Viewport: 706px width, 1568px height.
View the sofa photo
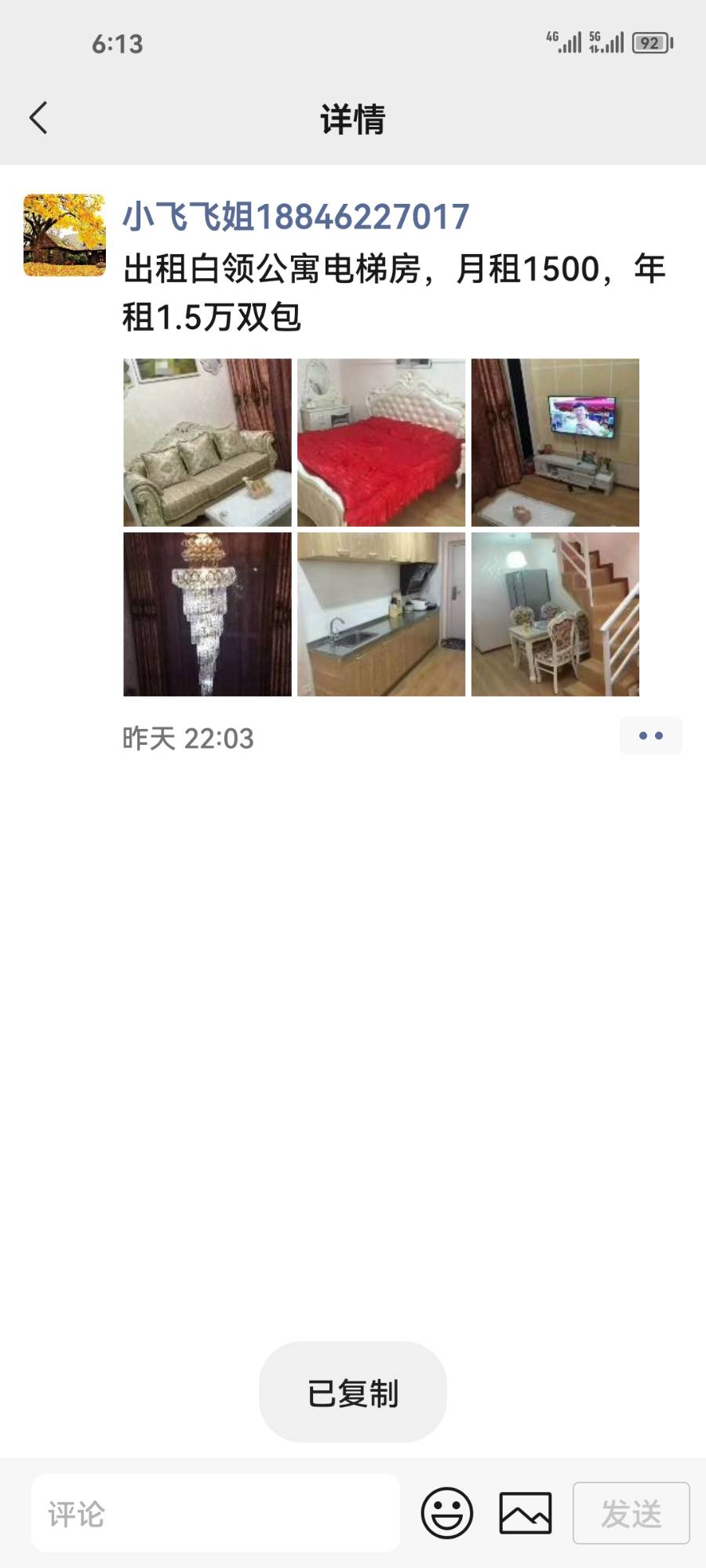click(x=207, y=442)
